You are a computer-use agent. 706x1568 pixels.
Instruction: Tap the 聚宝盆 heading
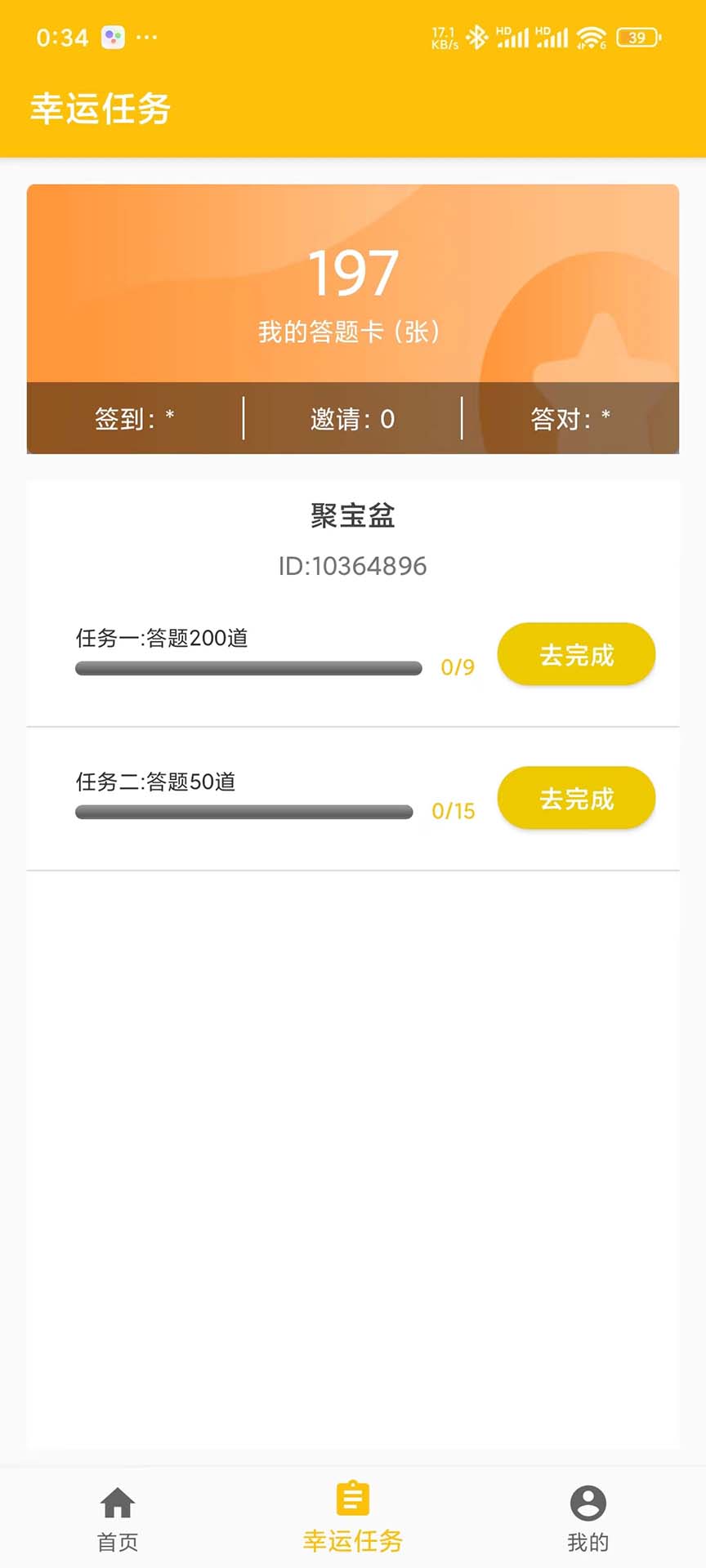tap(352, 515)
